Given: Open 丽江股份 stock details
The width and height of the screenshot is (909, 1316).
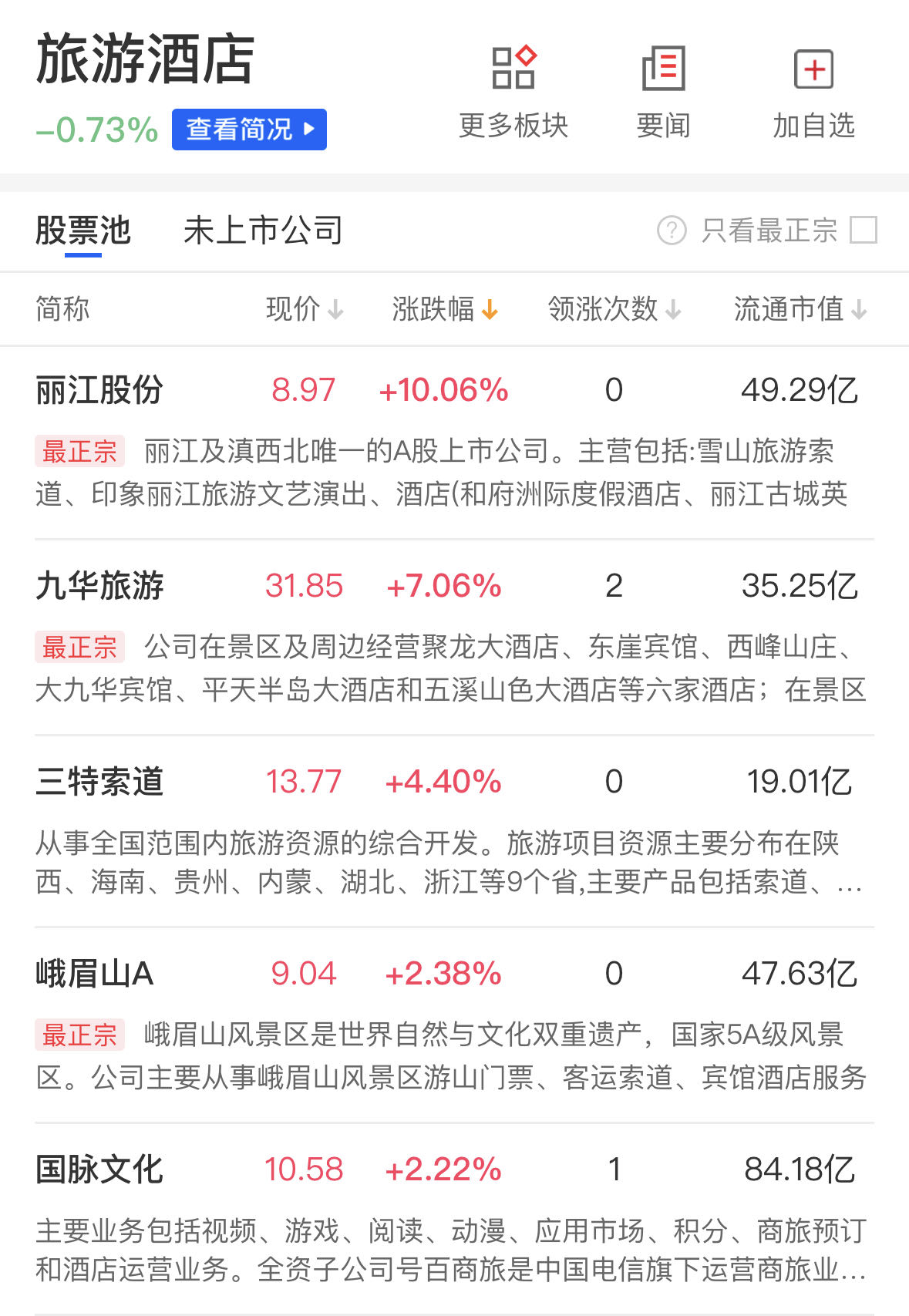Looking at the screenshot, I should [99, 390].
